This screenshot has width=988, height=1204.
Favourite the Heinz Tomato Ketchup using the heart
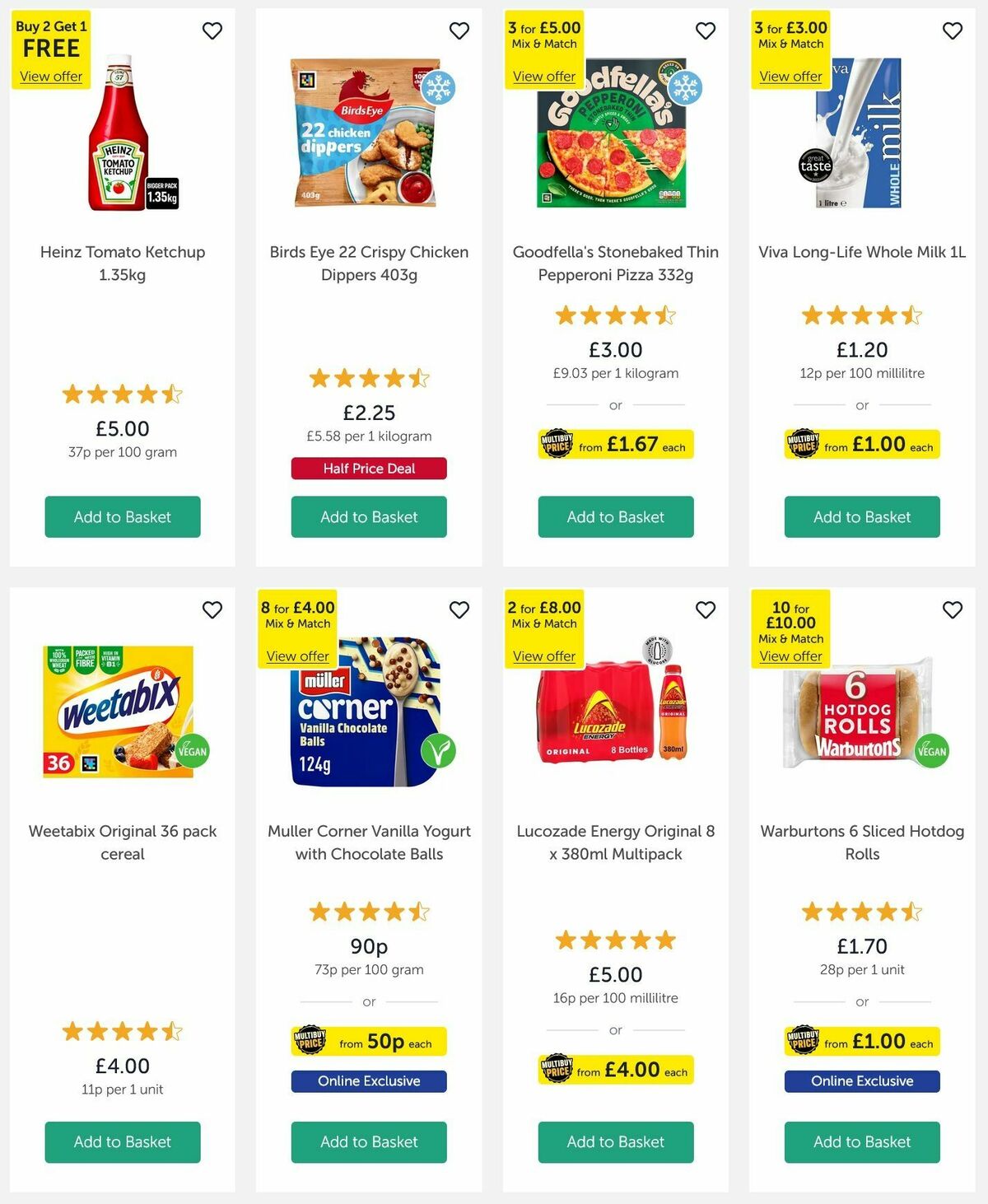coord(212,30)
